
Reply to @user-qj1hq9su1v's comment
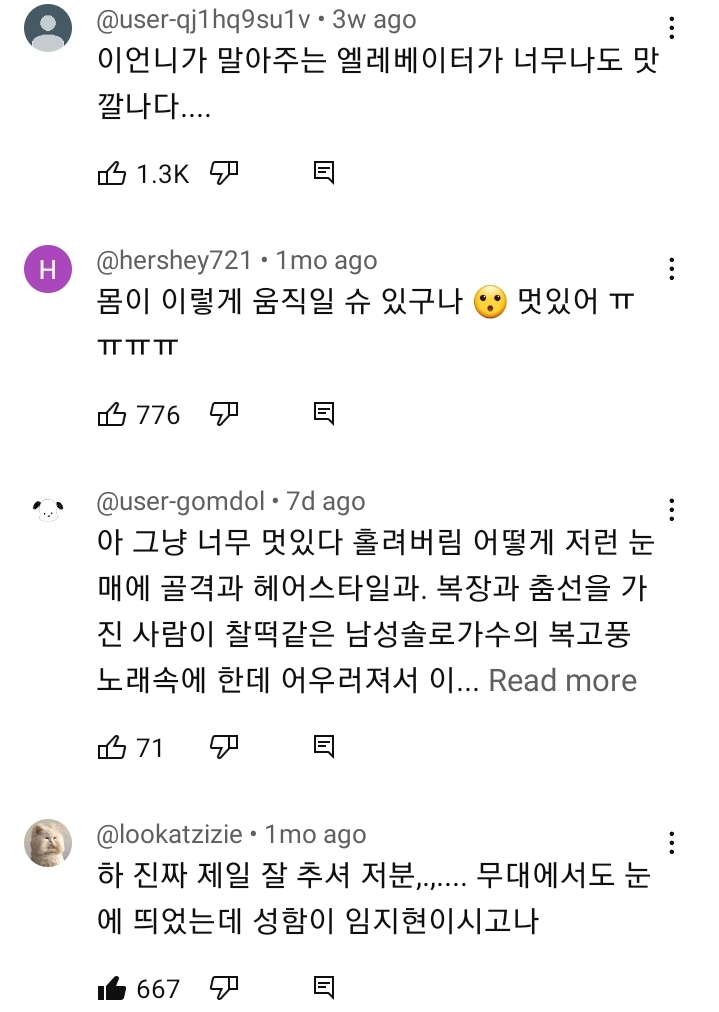(x=324, y=173)
